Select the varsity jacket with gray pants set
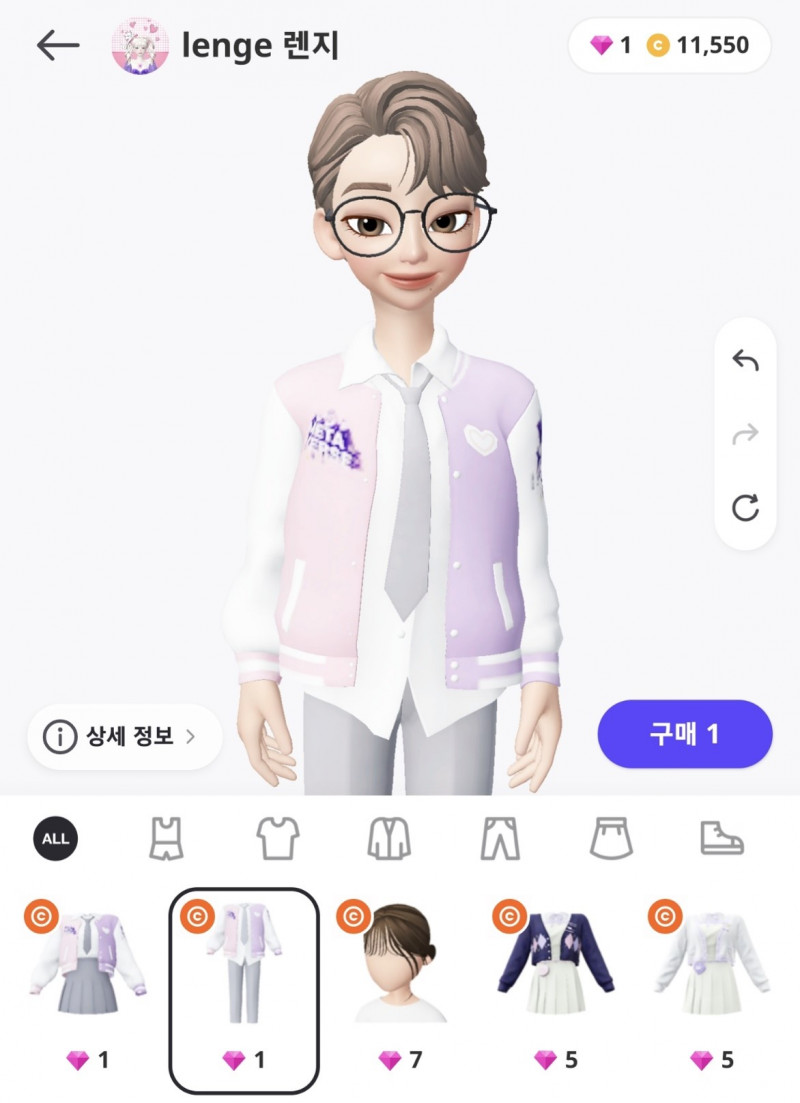Viewport: 800px width, 1103px height. coord(245,960)
